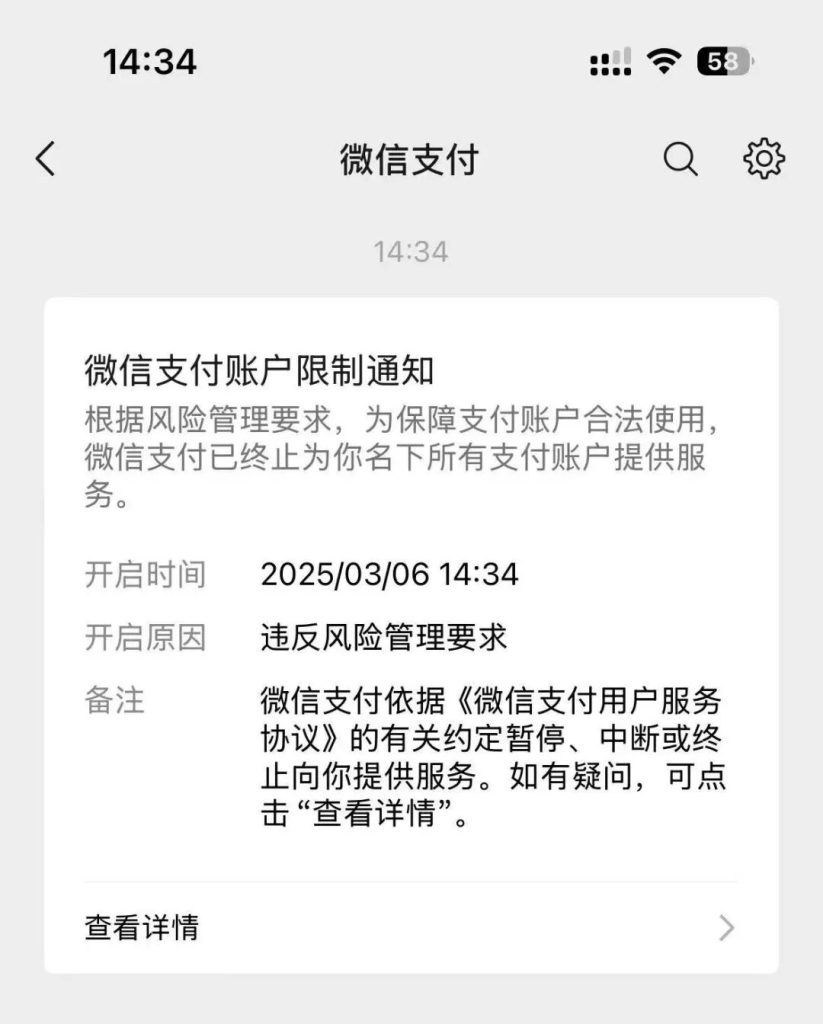The width and height of the screenshot is (823, 1024).
Task: Search within 微信支付 messages
Action: coord(680,159)
